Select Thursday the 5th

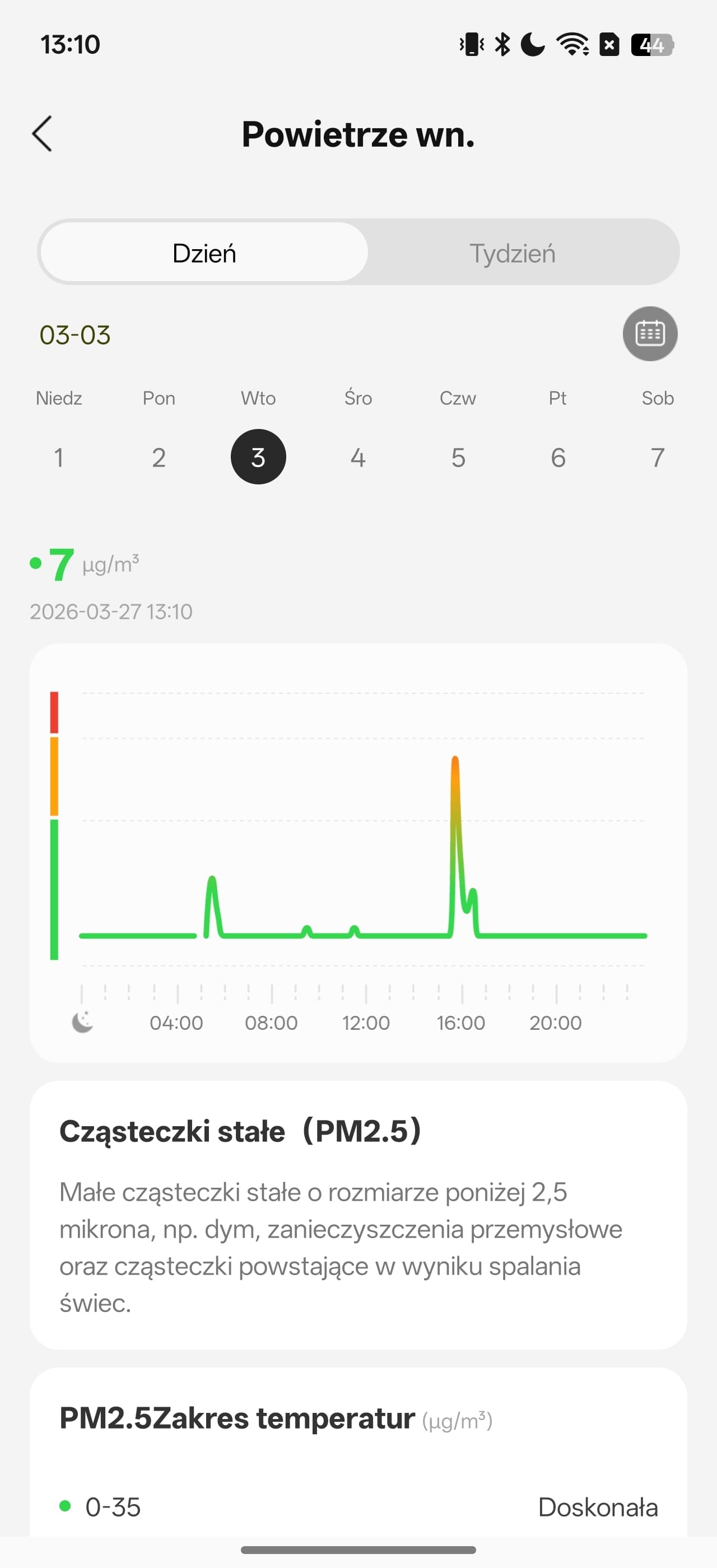[x=458, y=457]
